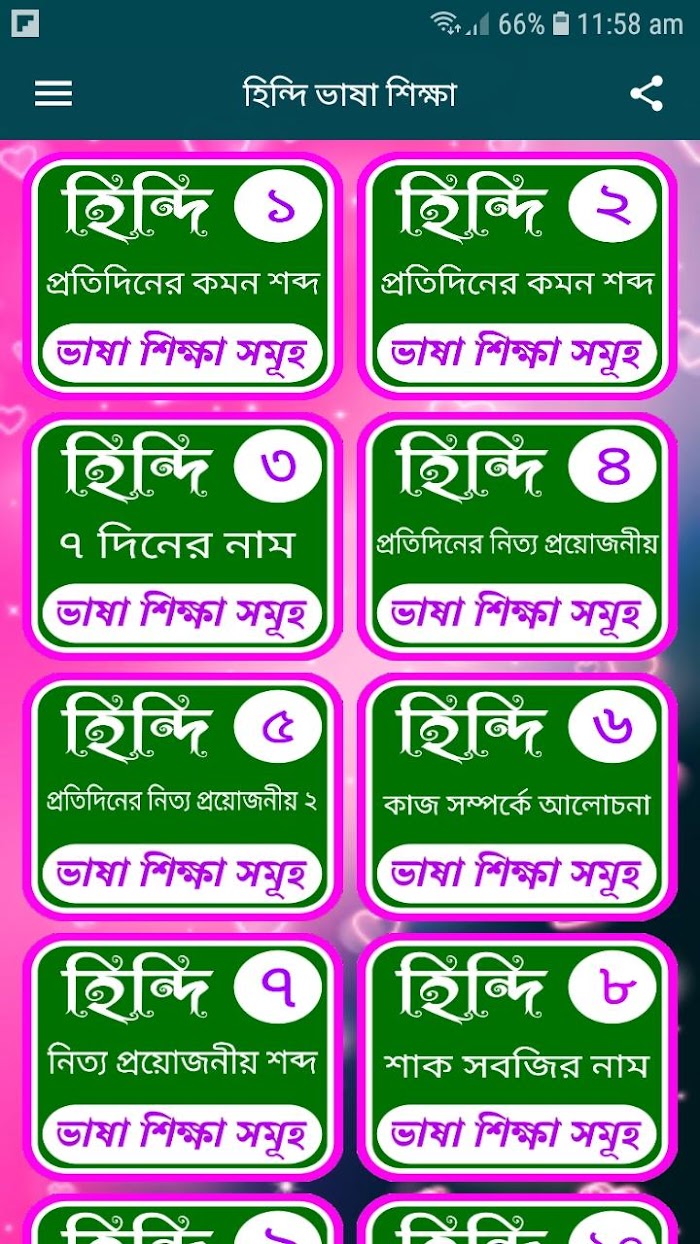
Task: Open the hamburger drawer menu
Action: (x=53, y=94)
